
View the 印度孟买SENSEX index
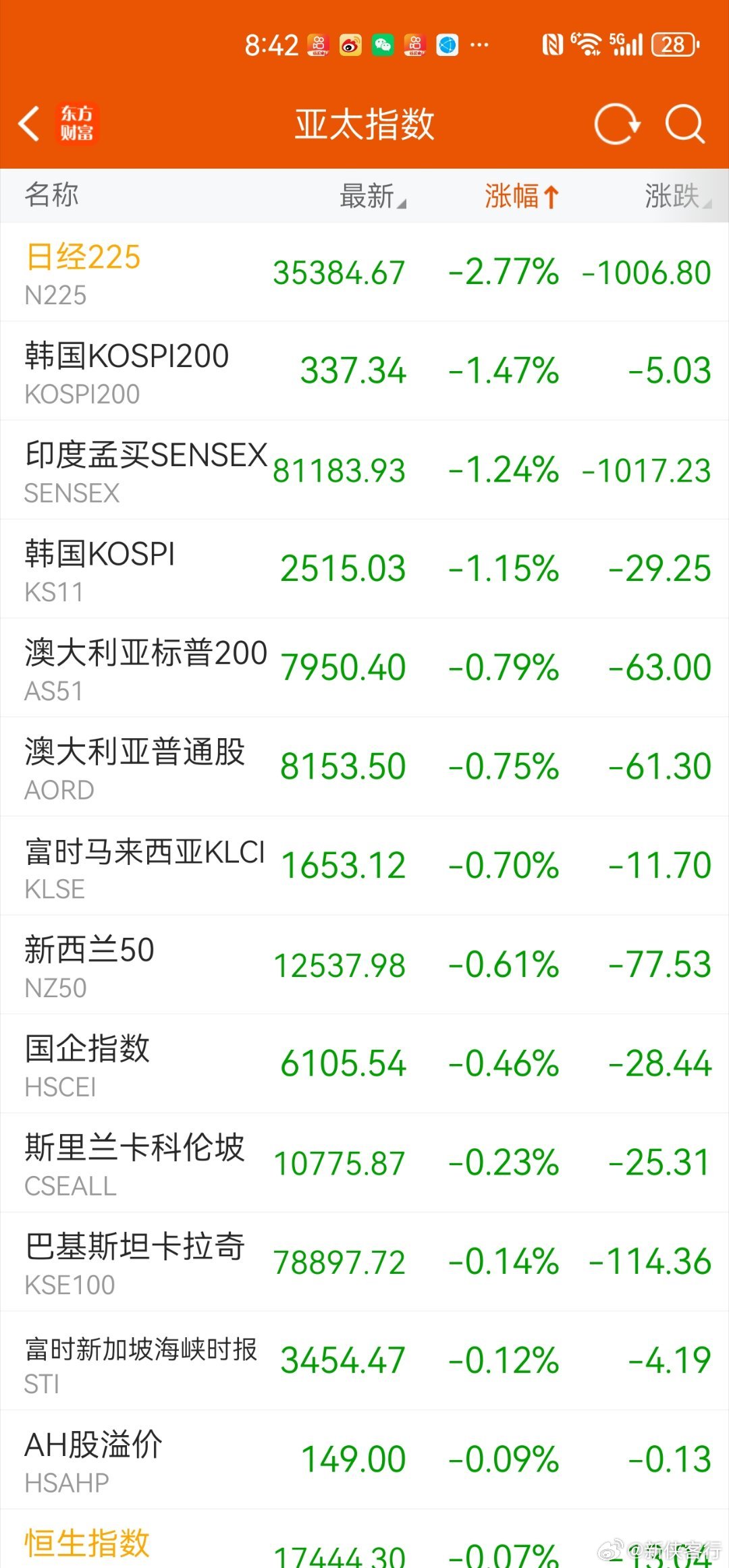[x=364, y=470]
